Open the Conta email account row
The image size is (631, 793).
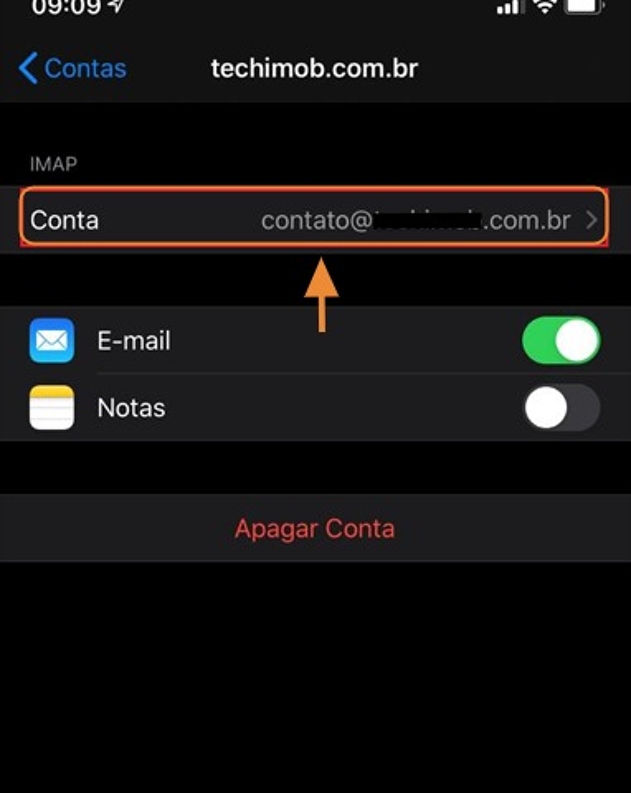coord(314,219)
